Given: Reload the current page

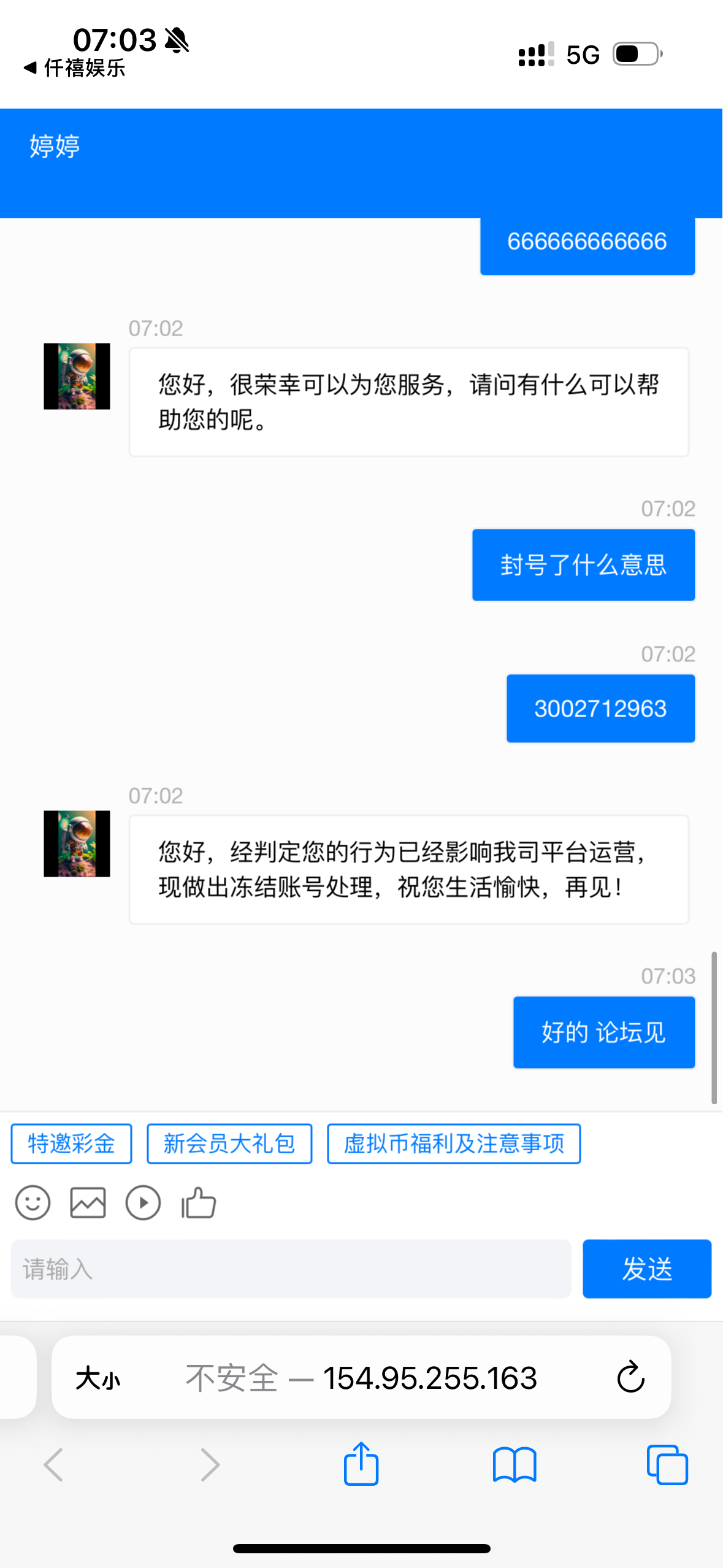Looking at the screenshot, I should [630, 1377].
